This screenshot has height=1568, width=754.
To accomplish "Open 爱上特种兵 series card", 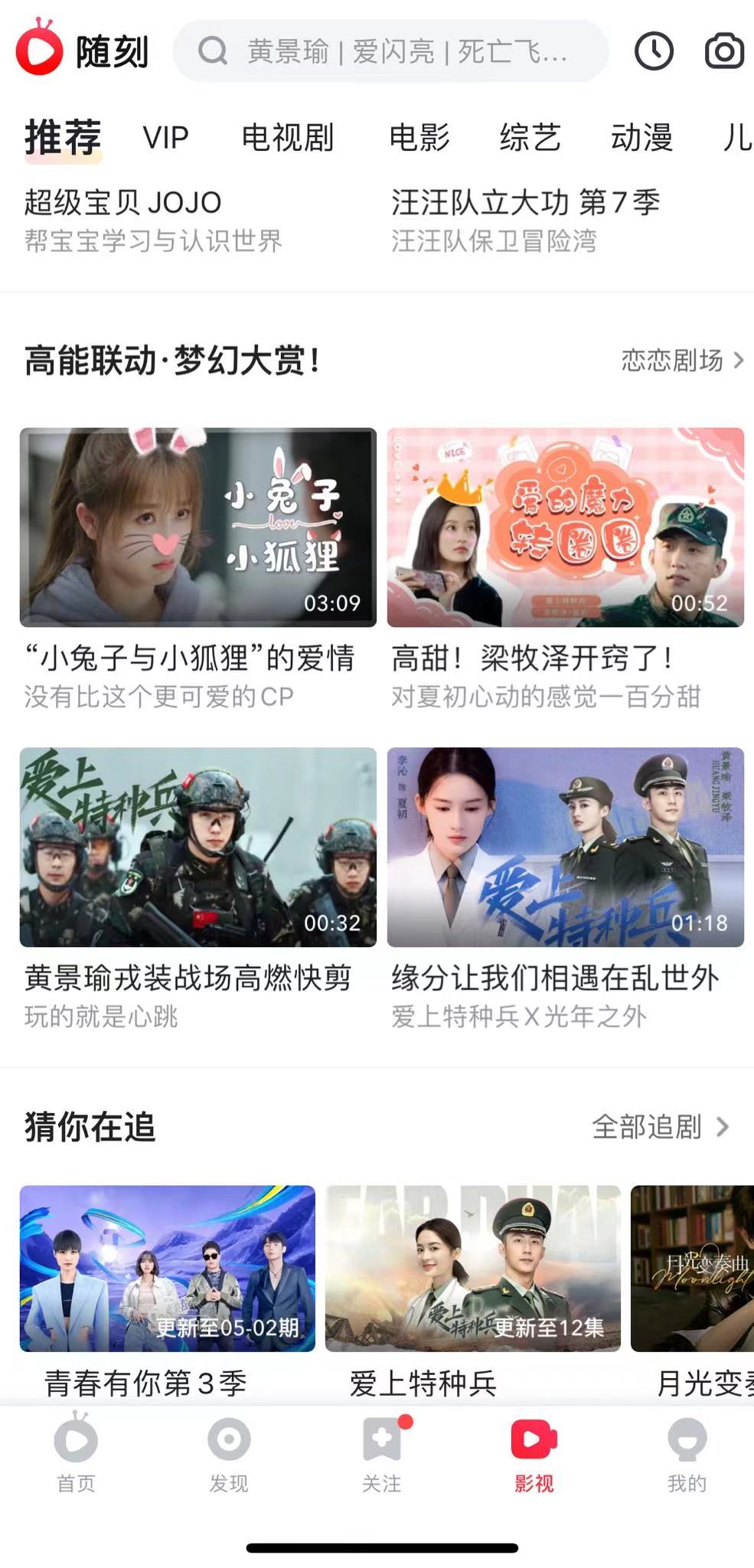I will [x=472, y=1269].
